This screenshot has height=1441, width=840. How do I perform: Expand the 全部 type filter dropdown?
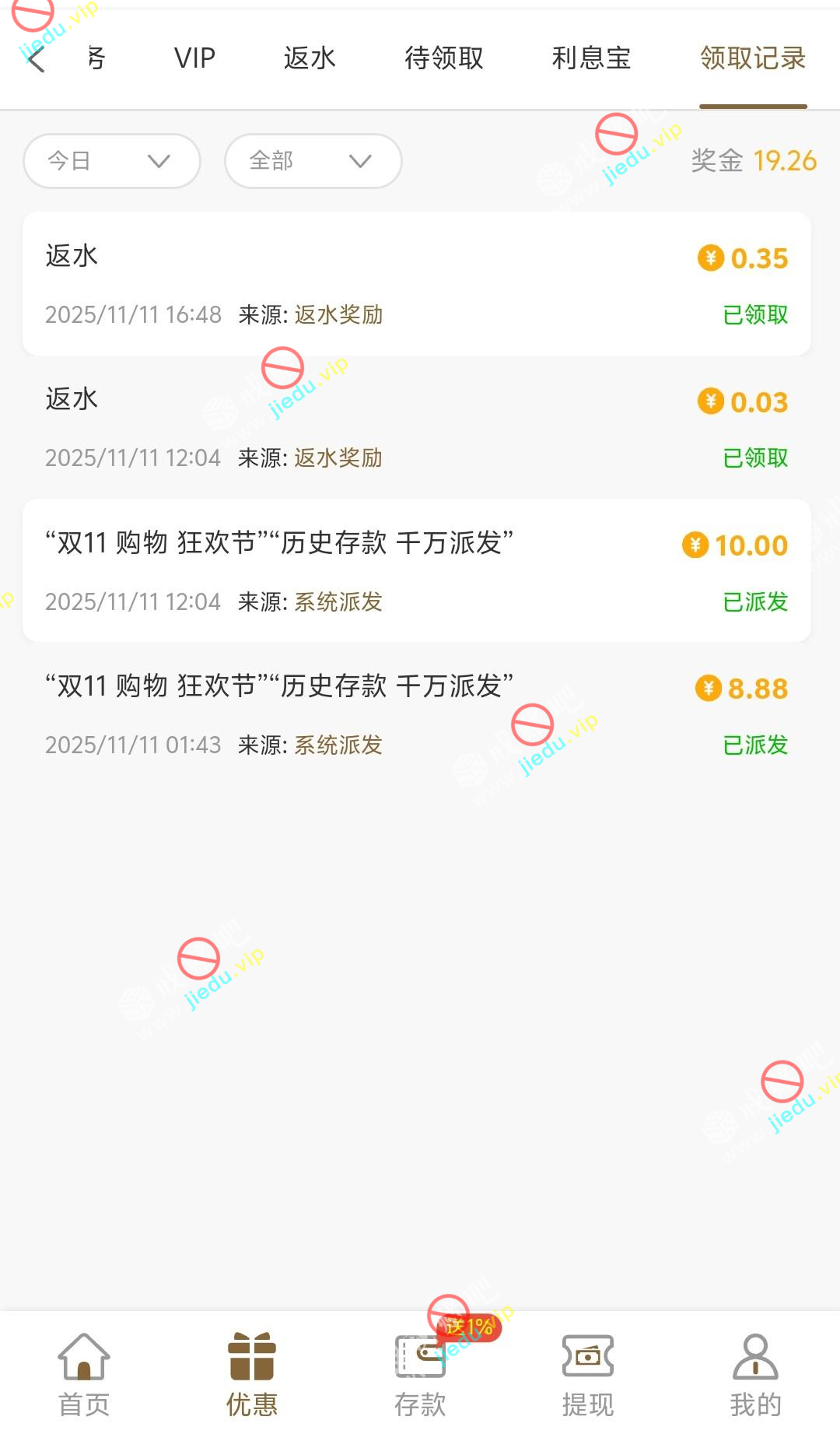313,161
